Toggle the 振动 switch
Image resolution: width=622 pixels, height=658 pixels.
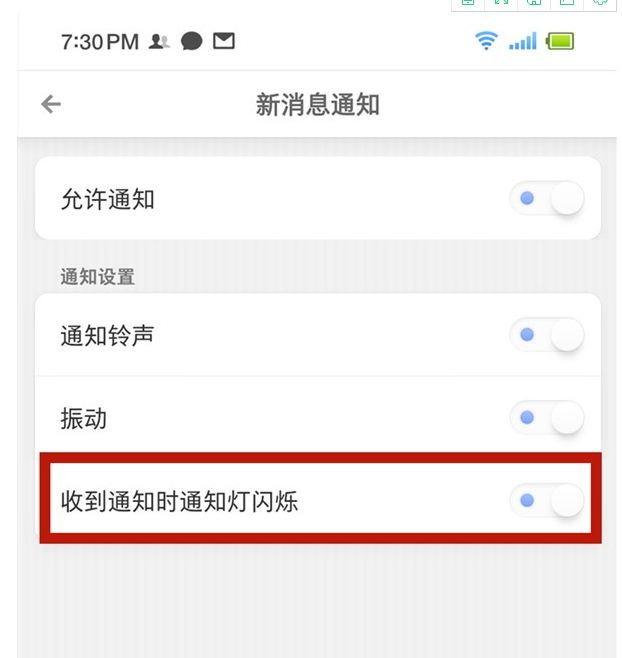tap(546, 418)
